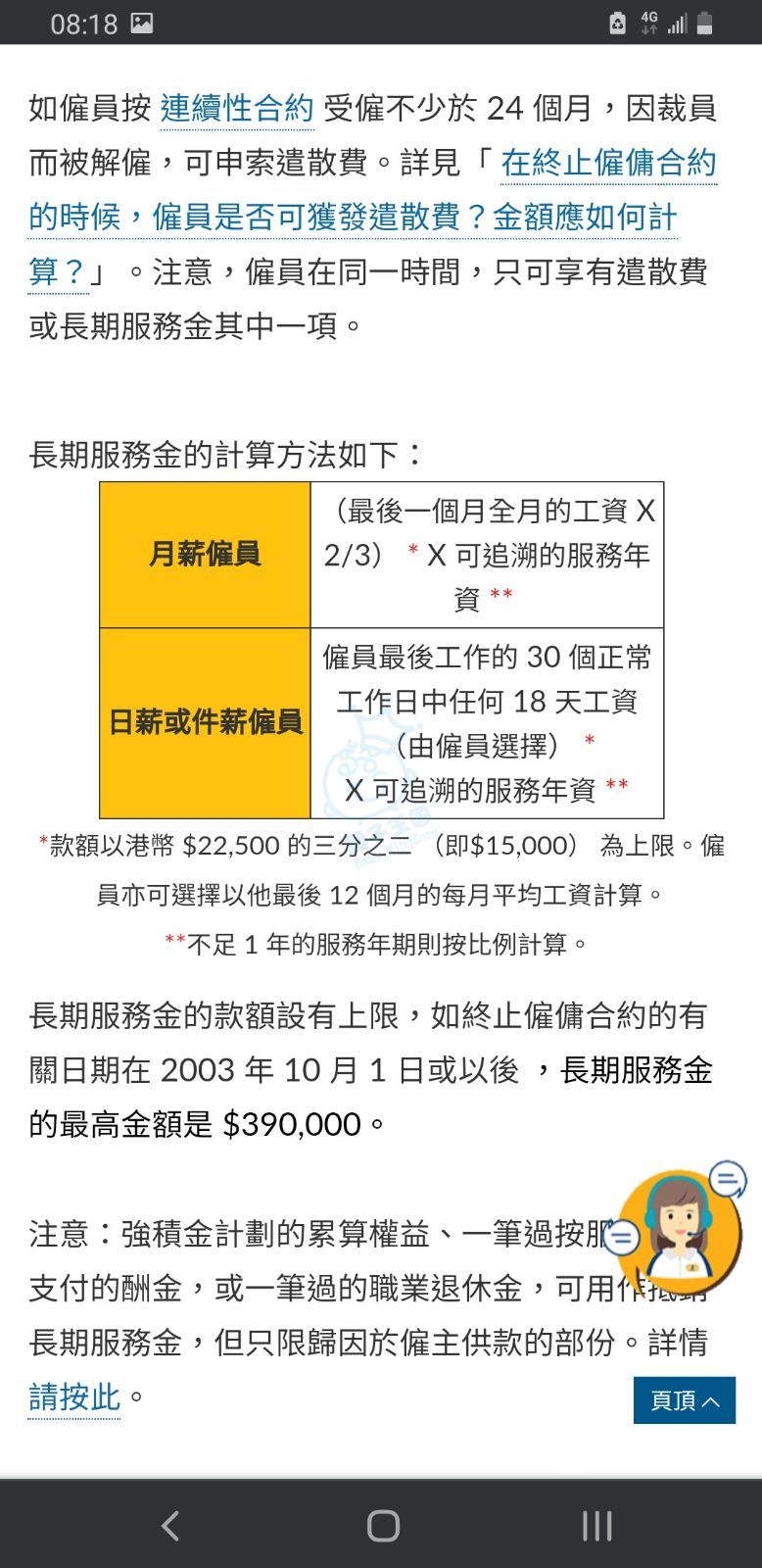
Task: Open the 連續性合約 link
Action: pyautogui.click(x=236, y=108)
